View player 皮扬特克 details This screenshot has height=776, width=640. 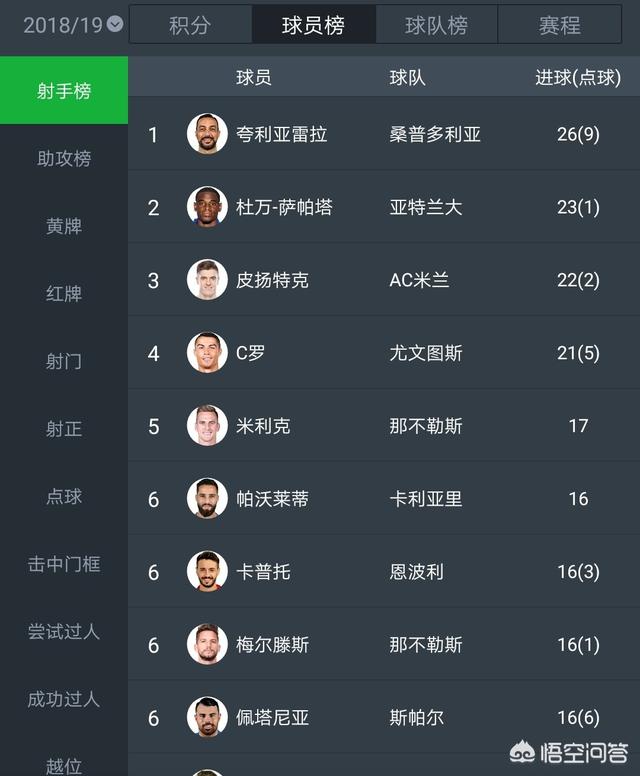[383, 280]
